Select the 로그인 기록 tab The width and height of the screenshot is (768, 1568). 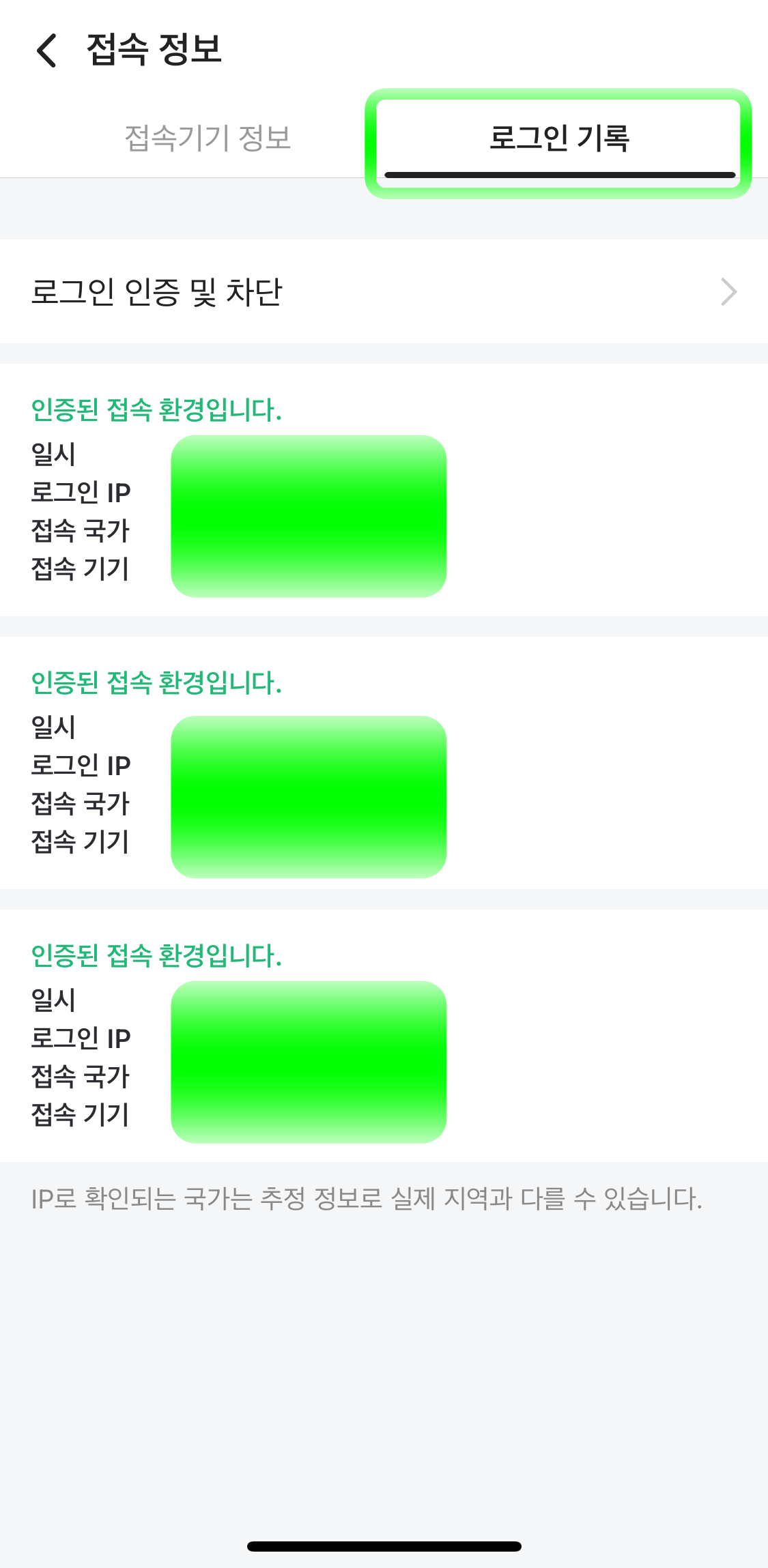click(560, 139)
